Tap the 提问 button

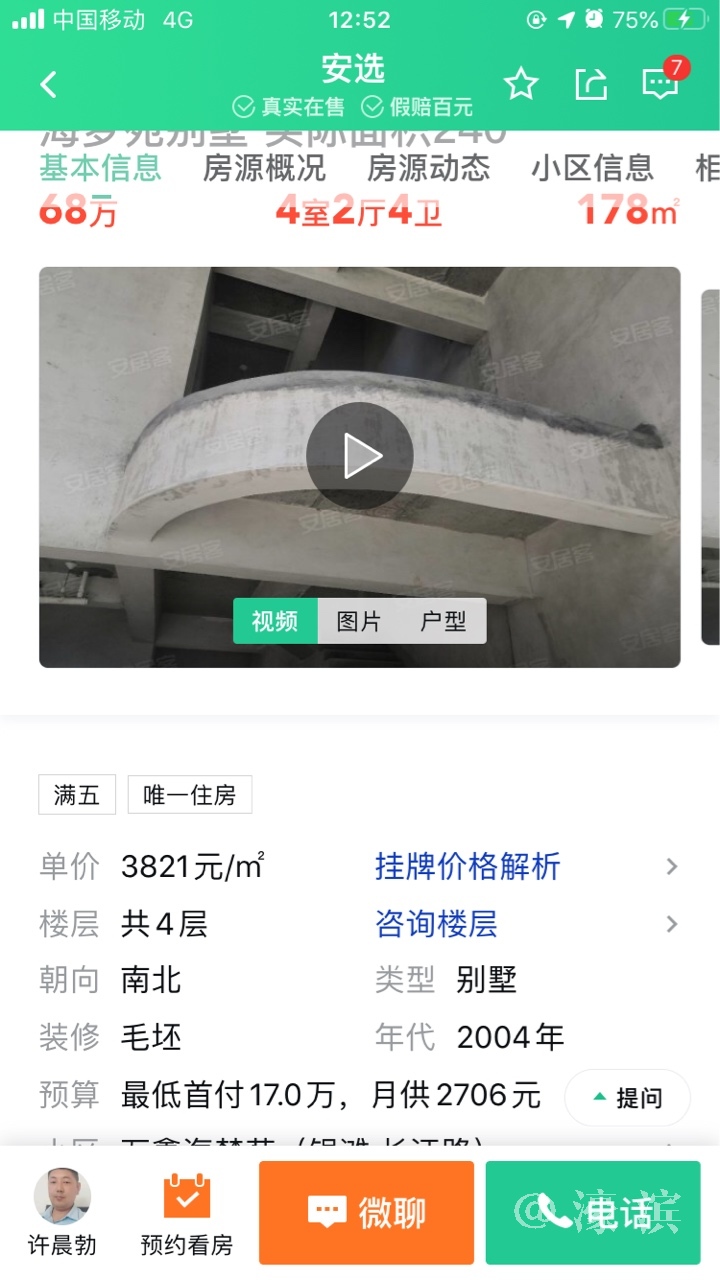627,1098
